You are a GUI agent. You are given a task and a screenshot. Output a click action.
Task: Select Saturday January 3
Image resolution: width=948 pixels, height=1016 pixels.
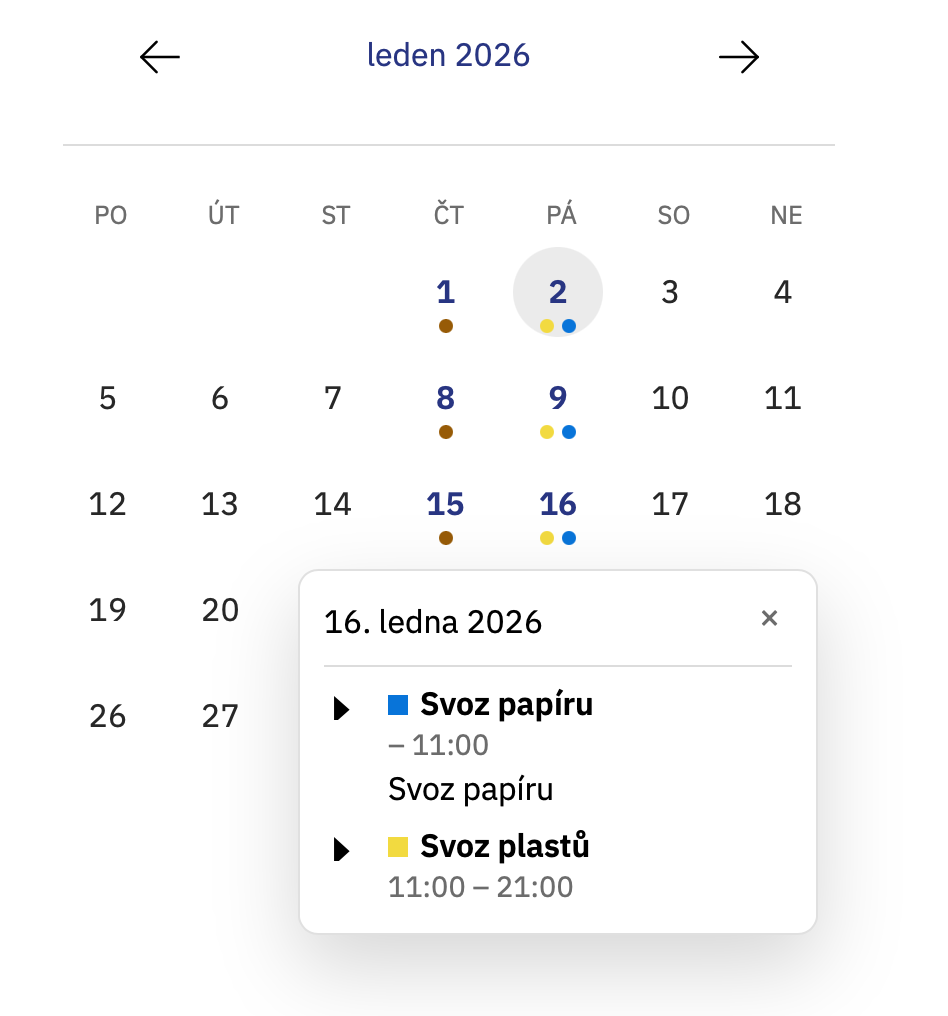tap(670, 293)
